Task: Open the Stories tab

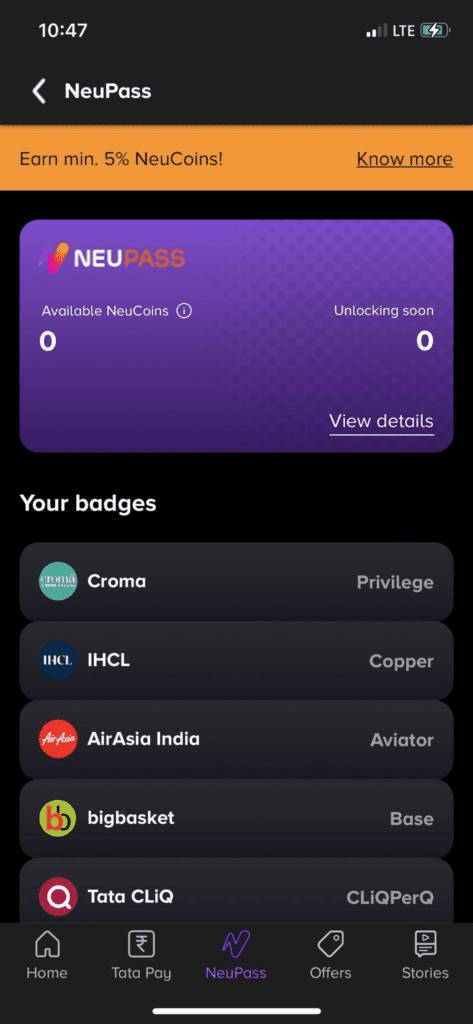Action: (425, 955)
